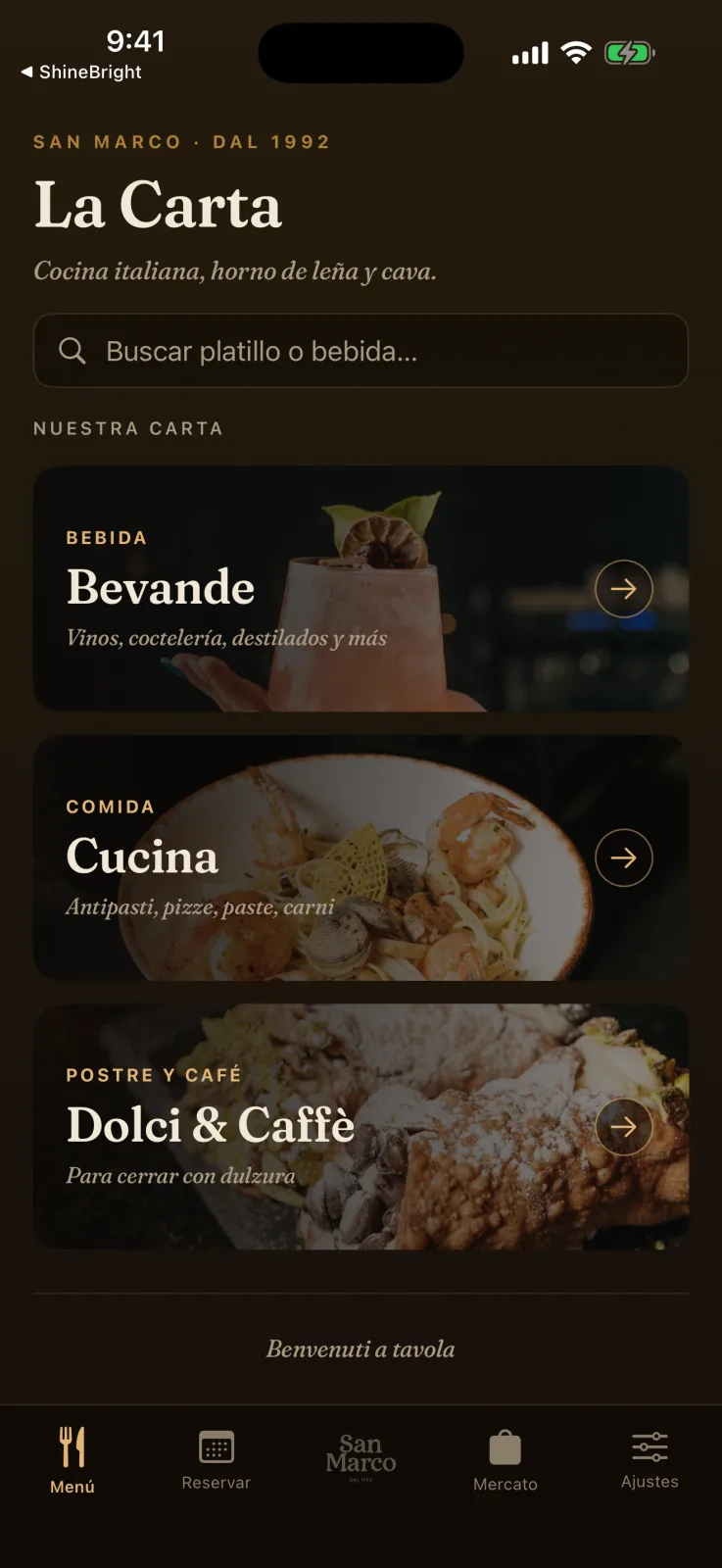Viewport: 722px width, 1568px height.
Task: Go to the Ajustes settings tab
Action: (x=650, y=1459)
